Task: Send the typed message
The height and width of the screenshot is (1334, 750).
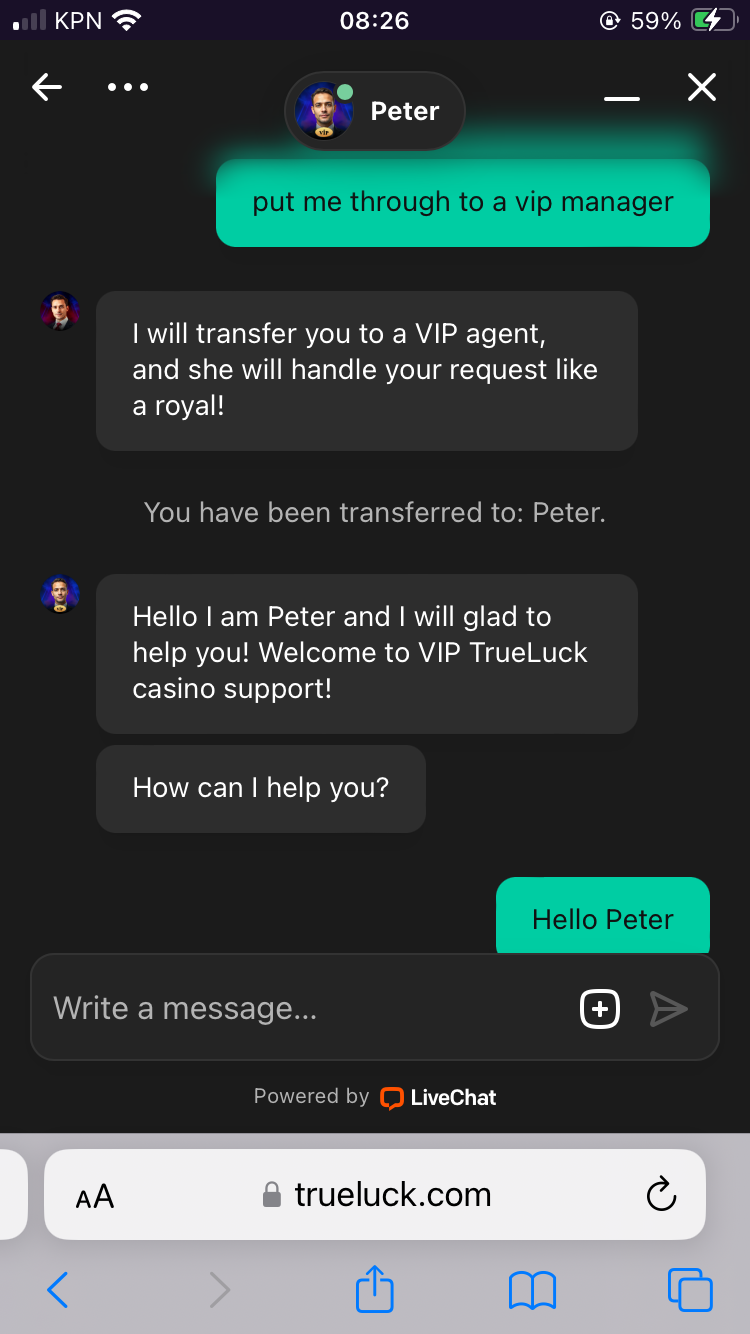Action: click(668, 1009)
